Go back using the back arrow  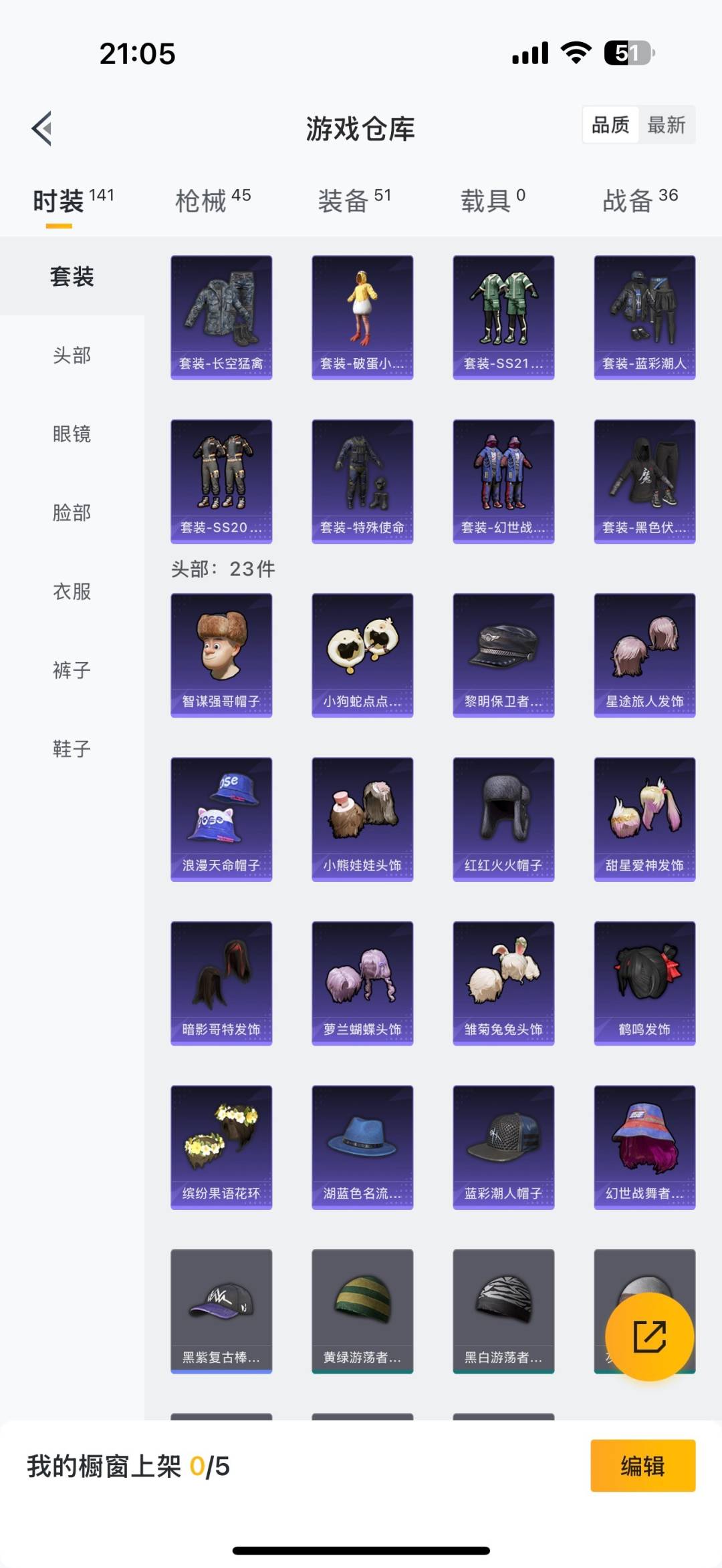(42, 128)
